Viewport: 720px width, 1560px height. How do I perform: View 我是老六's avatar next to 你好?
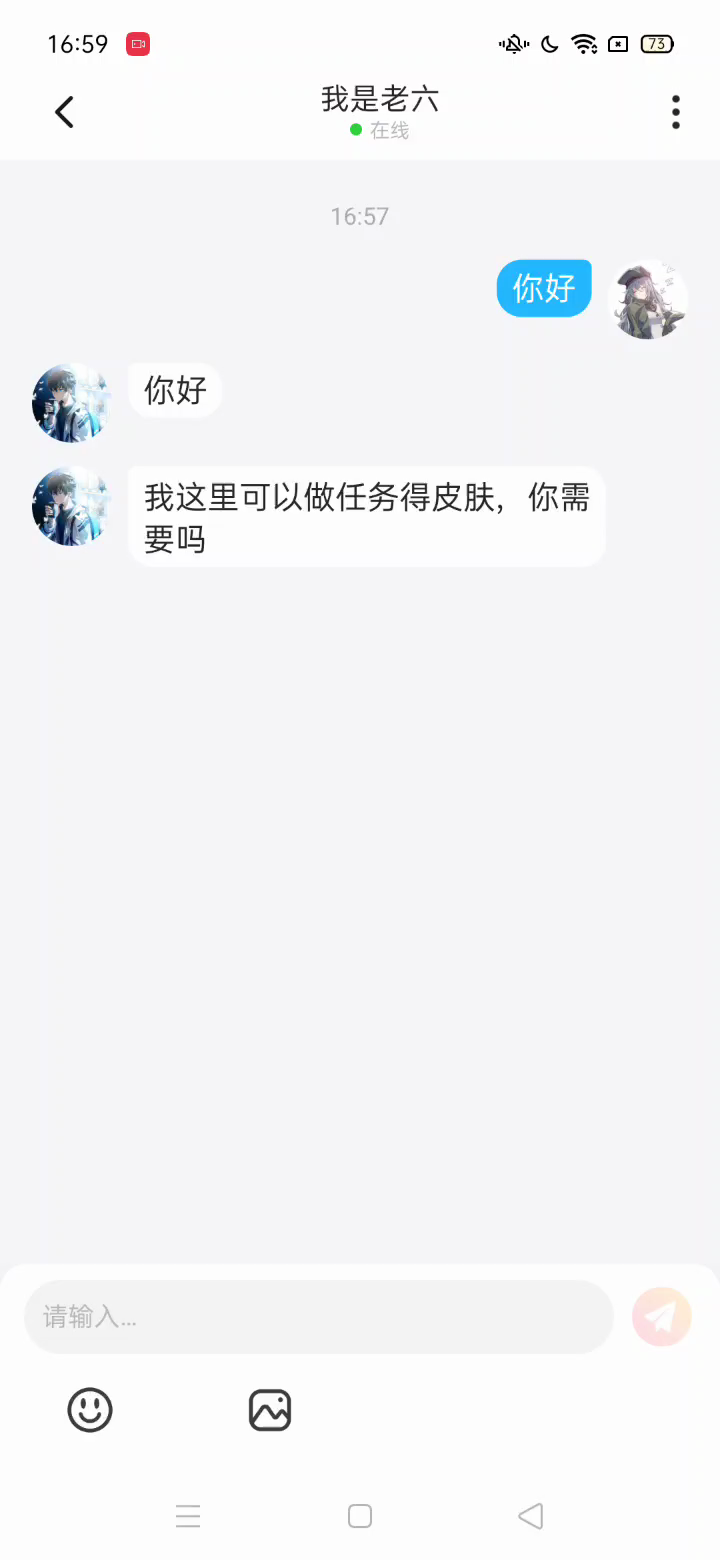71,402
